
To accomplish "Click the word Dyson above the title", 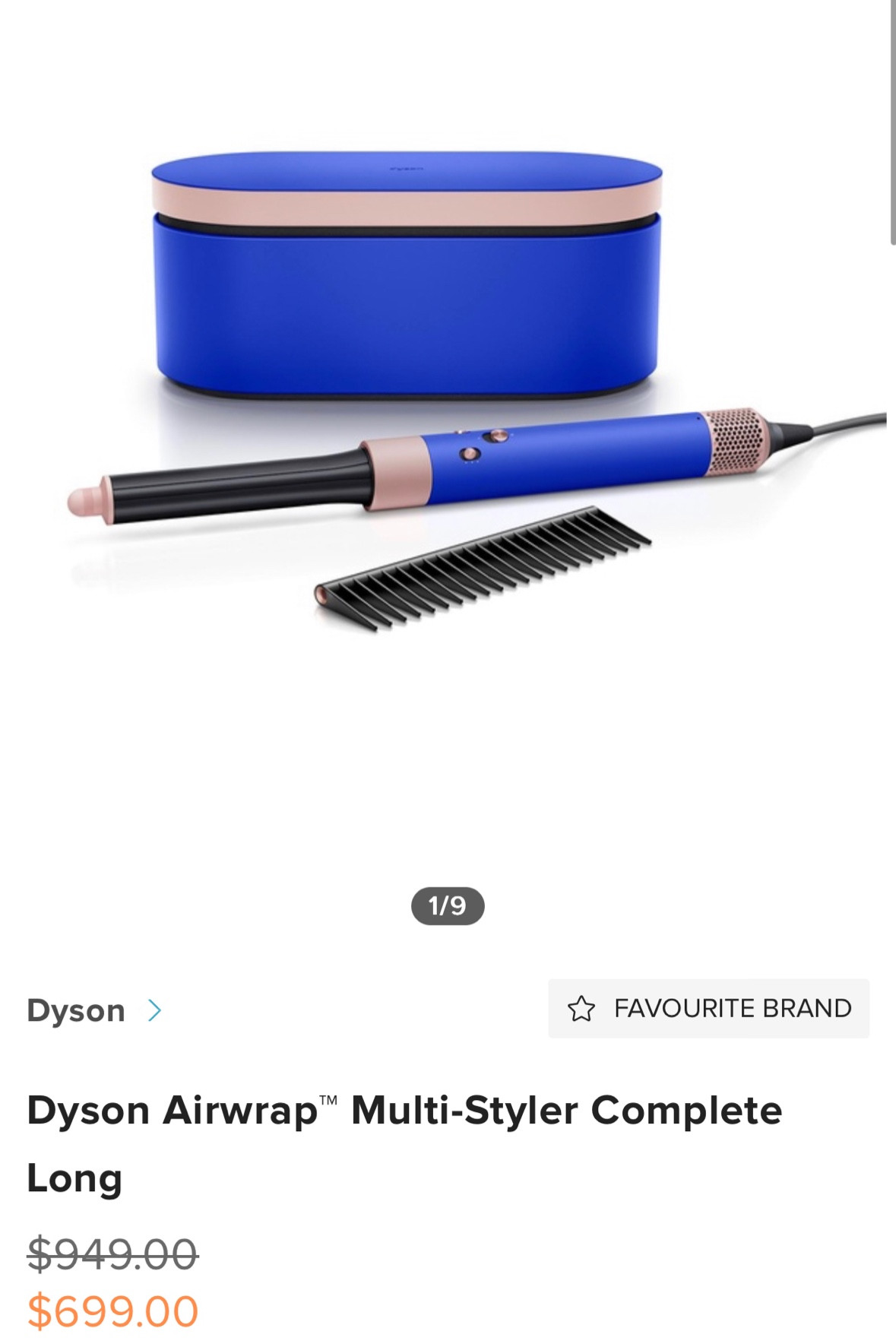I will point(76,1010).
